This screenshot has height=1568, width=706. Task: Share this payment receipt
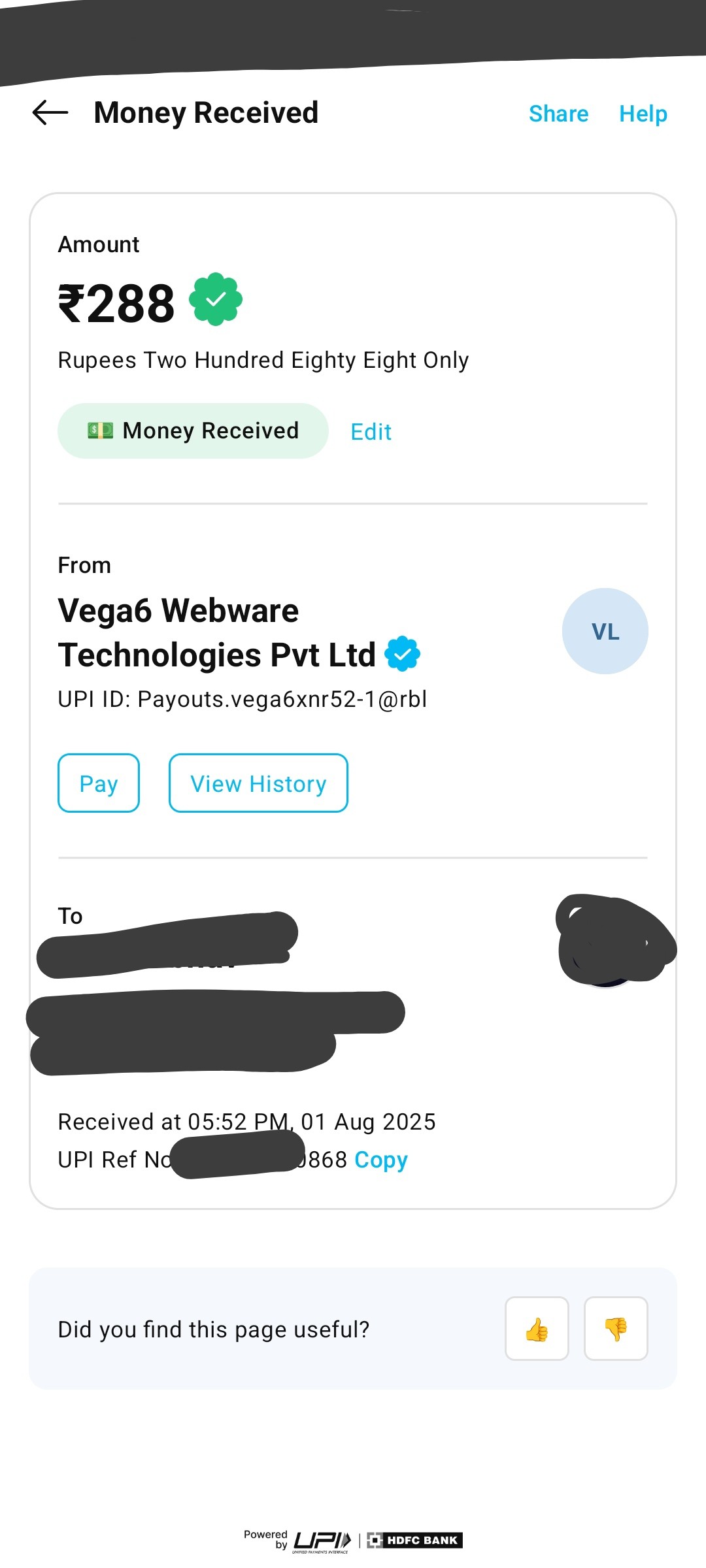pyautogui.click(x=558, y=114)
